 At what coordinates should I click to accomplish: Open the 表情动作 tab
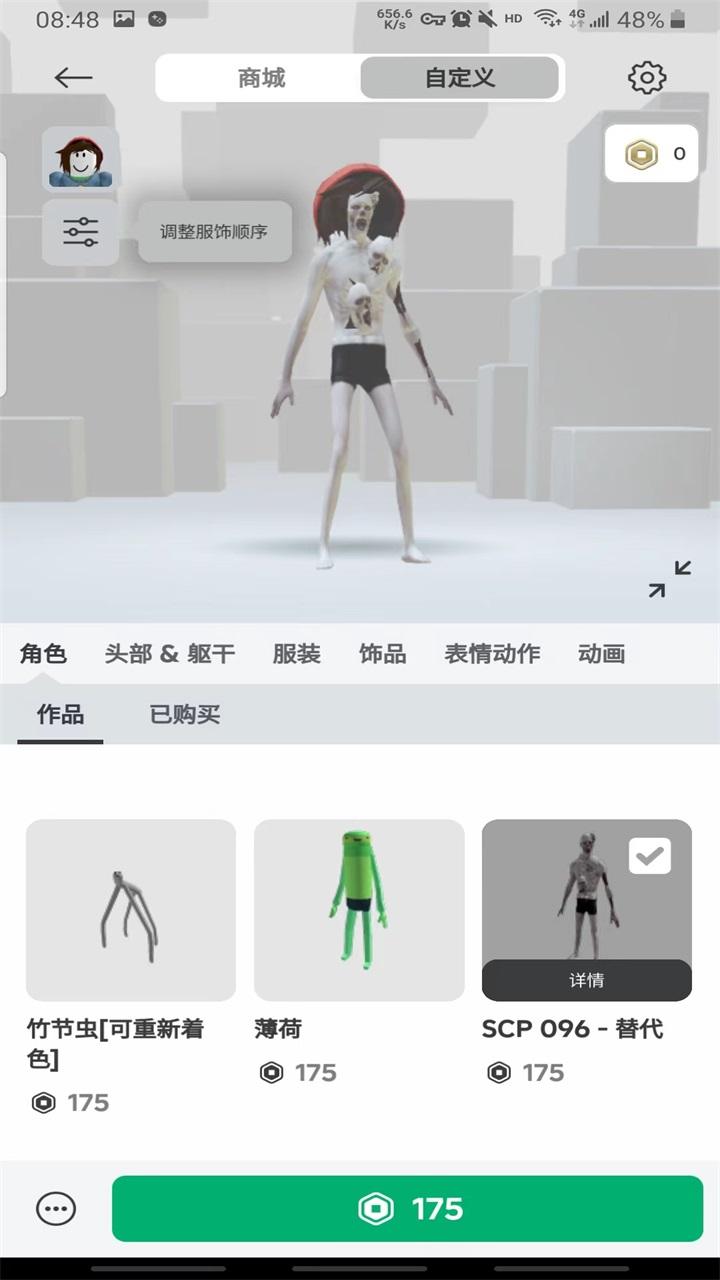pyautogui.click(x=492, y=654)
